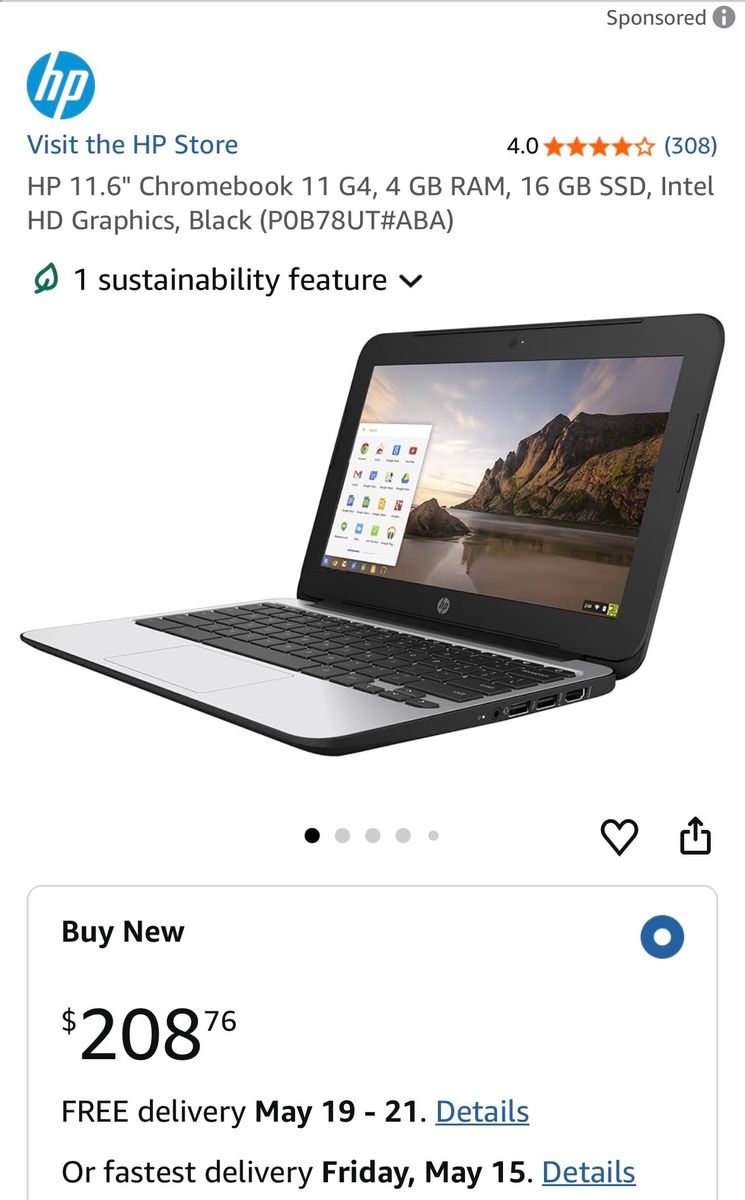Screen dimensions: 745x1200
Task: Add item to wish list with heart
Action: pos(619,836)
